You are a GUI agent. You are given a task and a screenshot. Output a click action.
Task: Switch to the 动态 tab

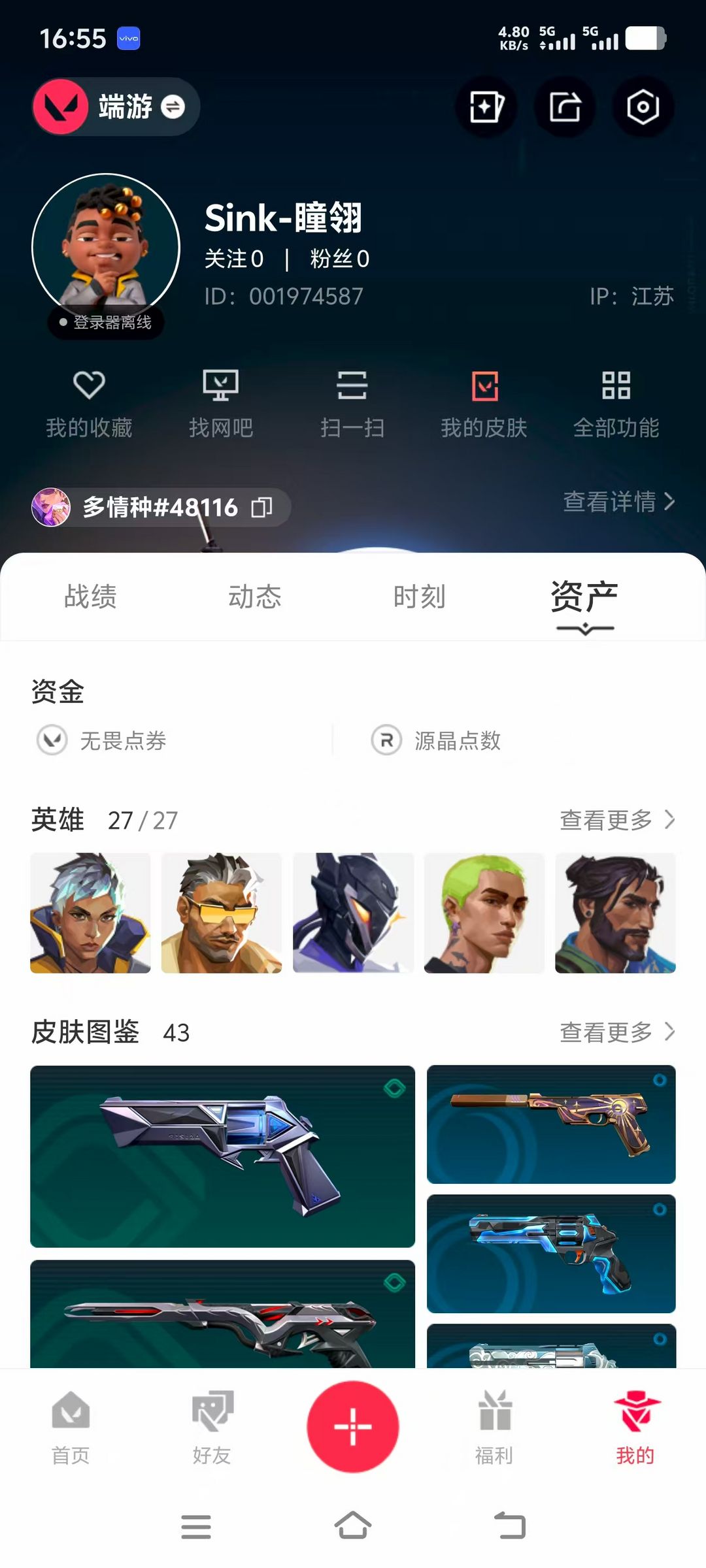tap(255, 596)
